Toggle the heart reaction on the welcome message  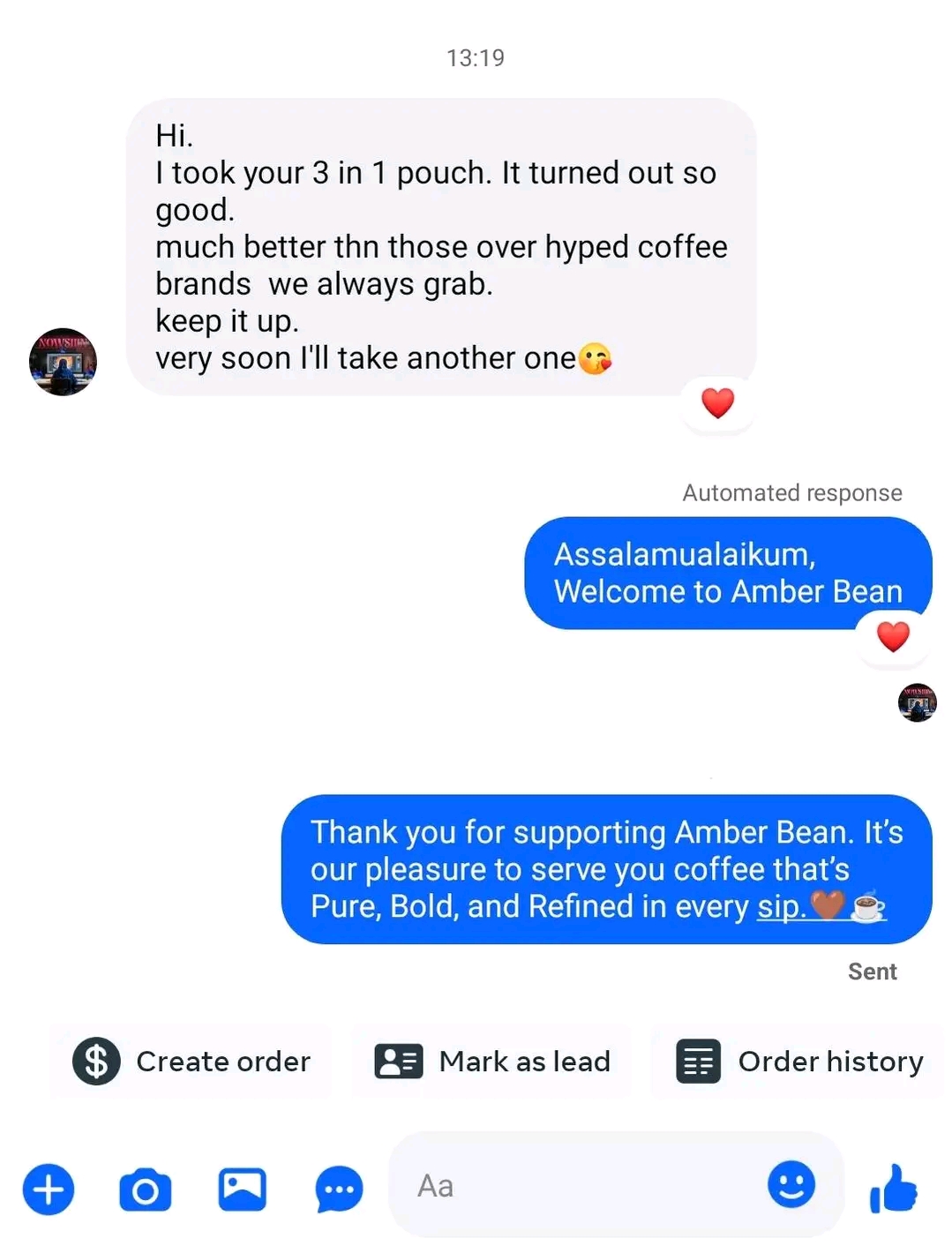[894, 637]
